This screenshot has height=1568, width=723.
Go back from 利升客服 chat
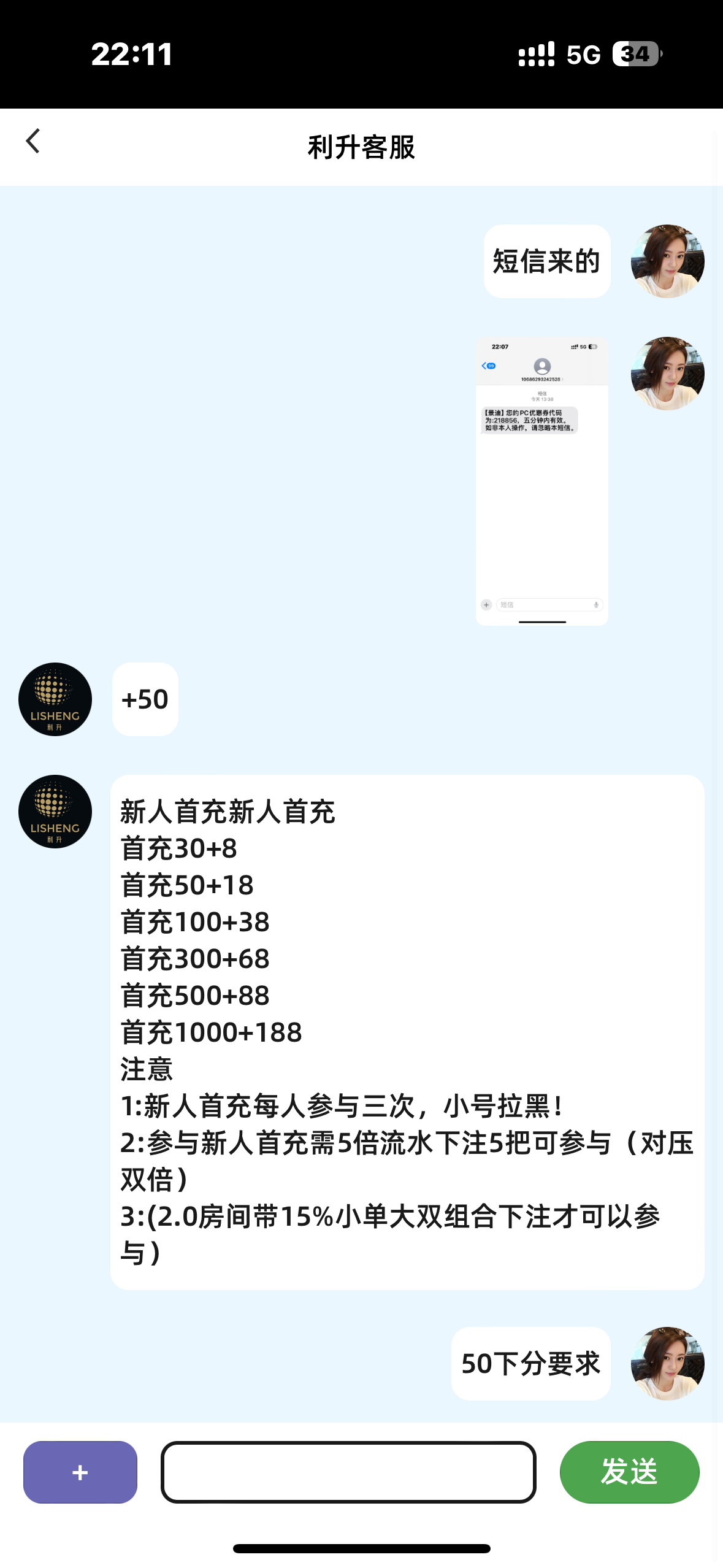(33, 142)
